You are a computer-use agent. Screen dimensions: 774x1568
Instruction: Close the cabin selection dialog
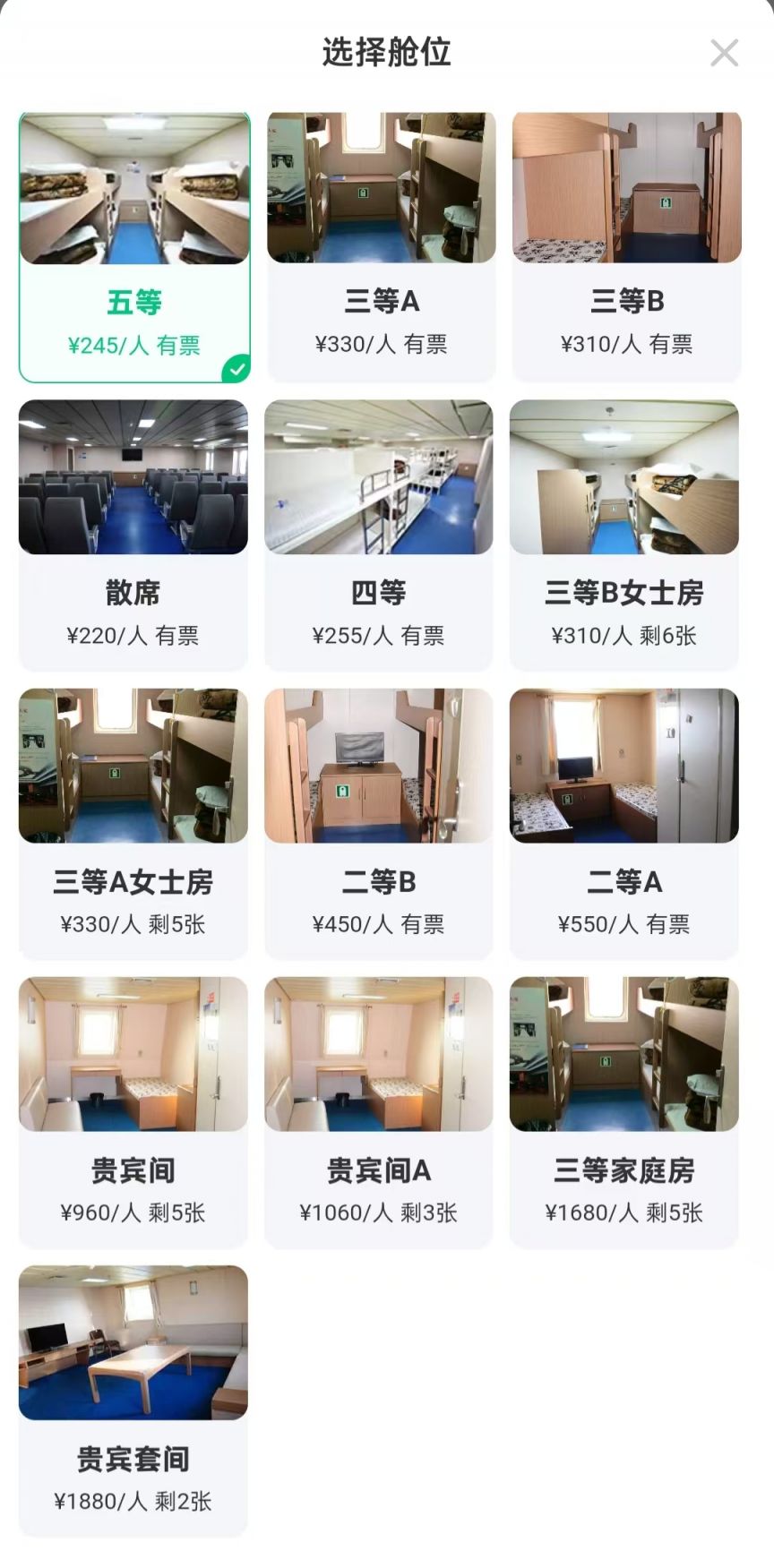[x=724, y=53]
